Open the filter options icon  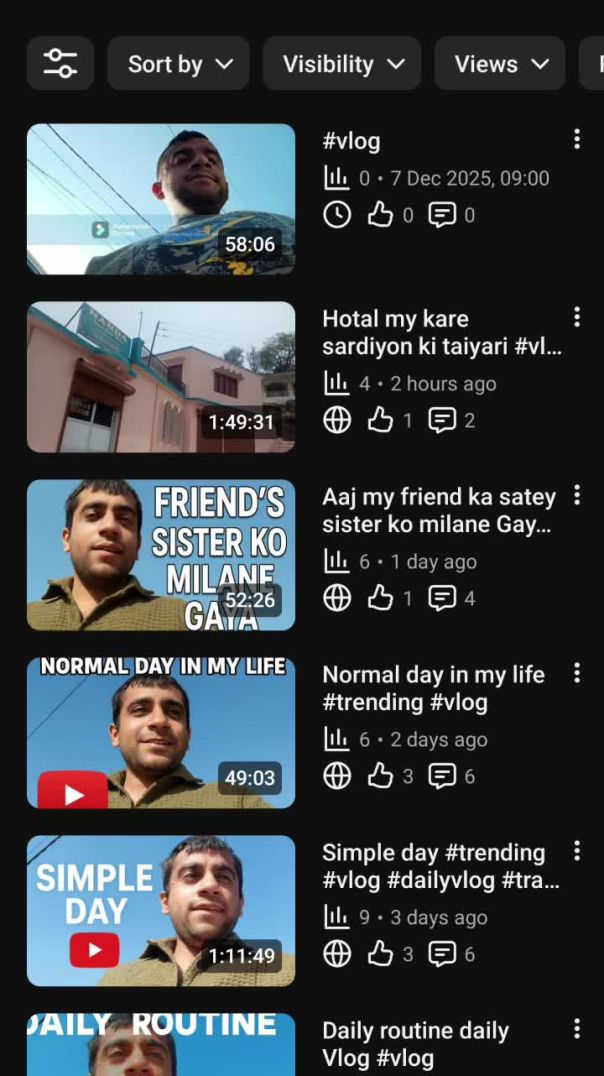coord(60,64)
